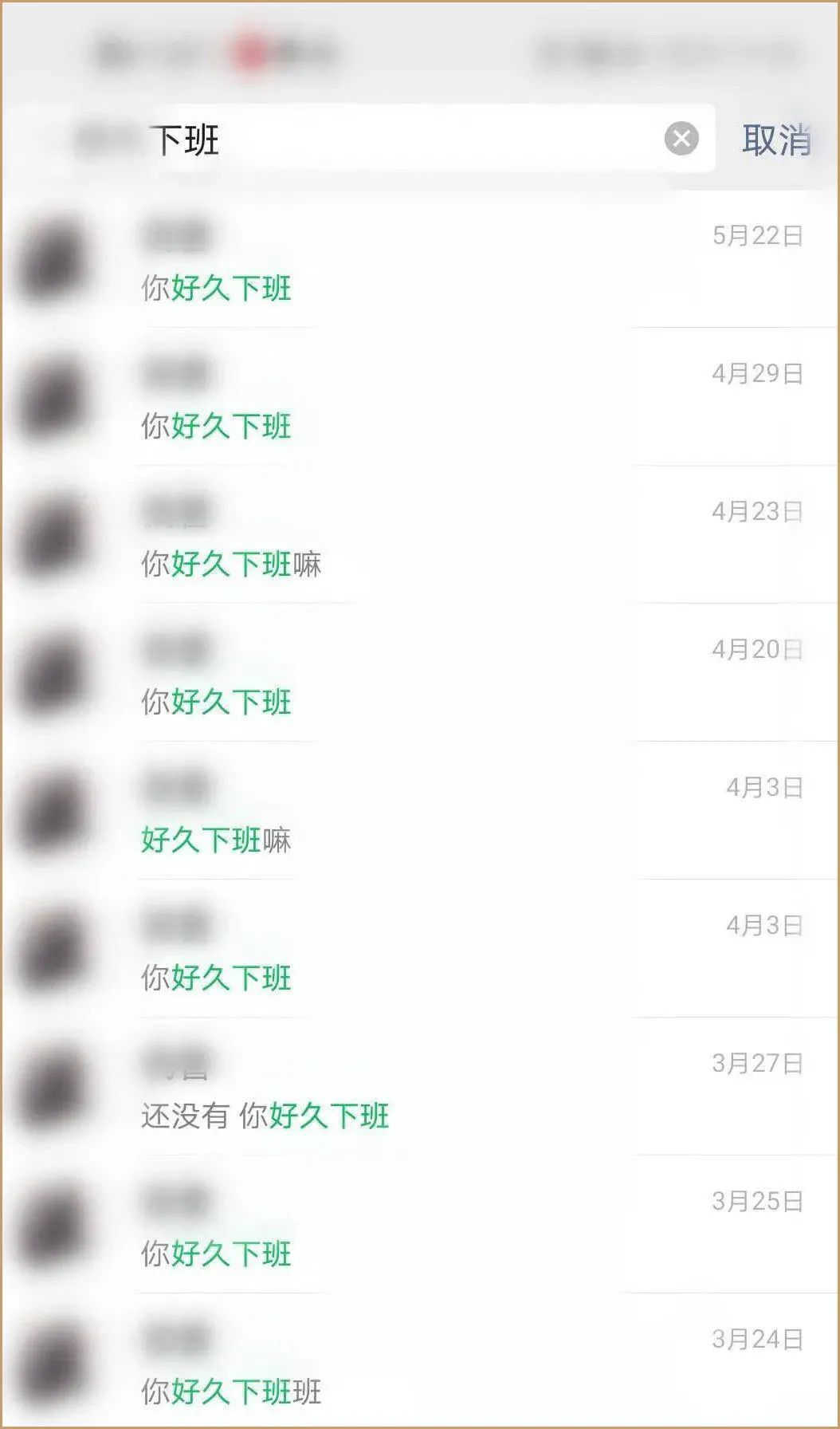
Task: Click the avatar beside the 4月23日 message
Action: coord(60,534)
